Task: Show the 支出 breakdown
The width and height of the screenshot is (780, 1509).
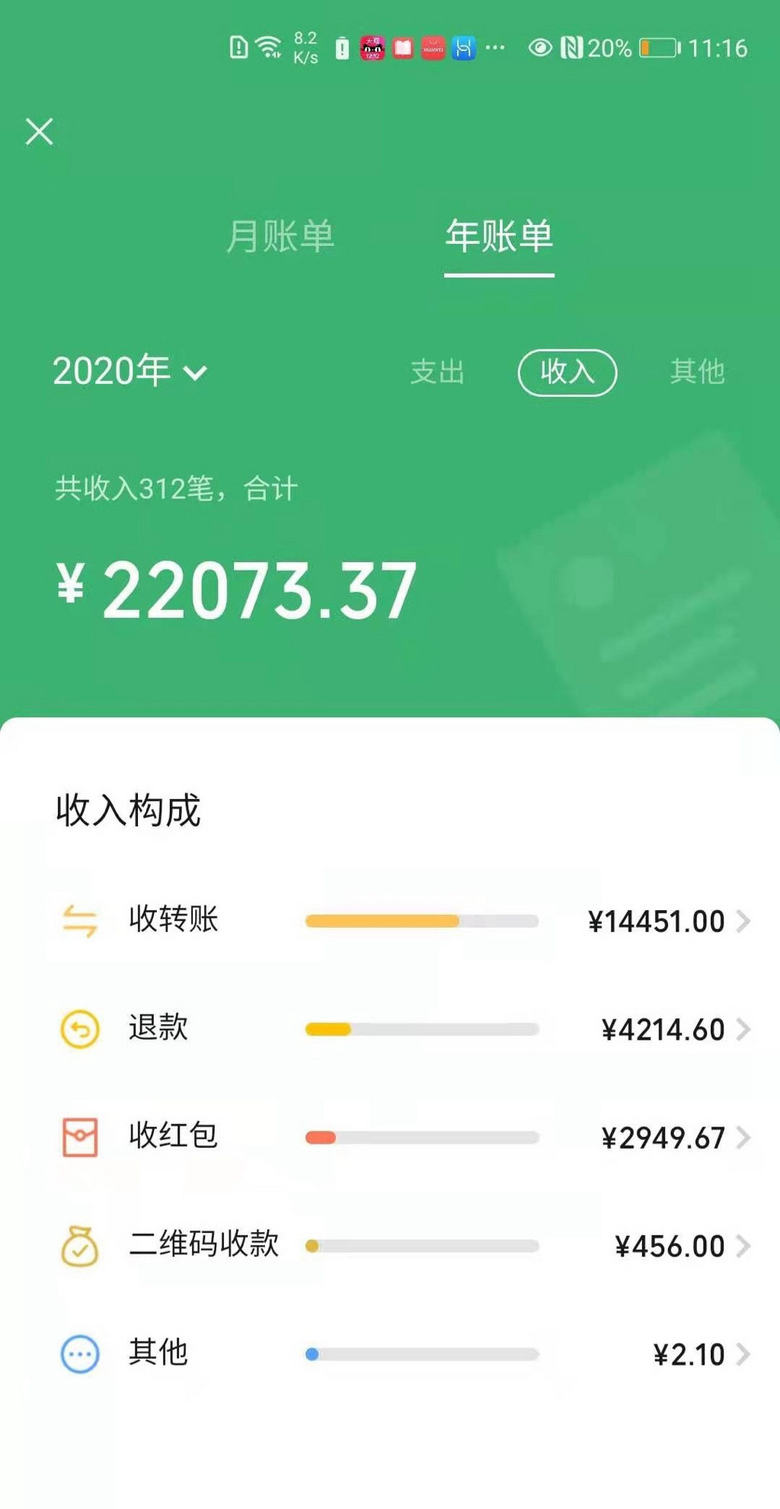Action: pyautogui.click(x=437, y=372)
